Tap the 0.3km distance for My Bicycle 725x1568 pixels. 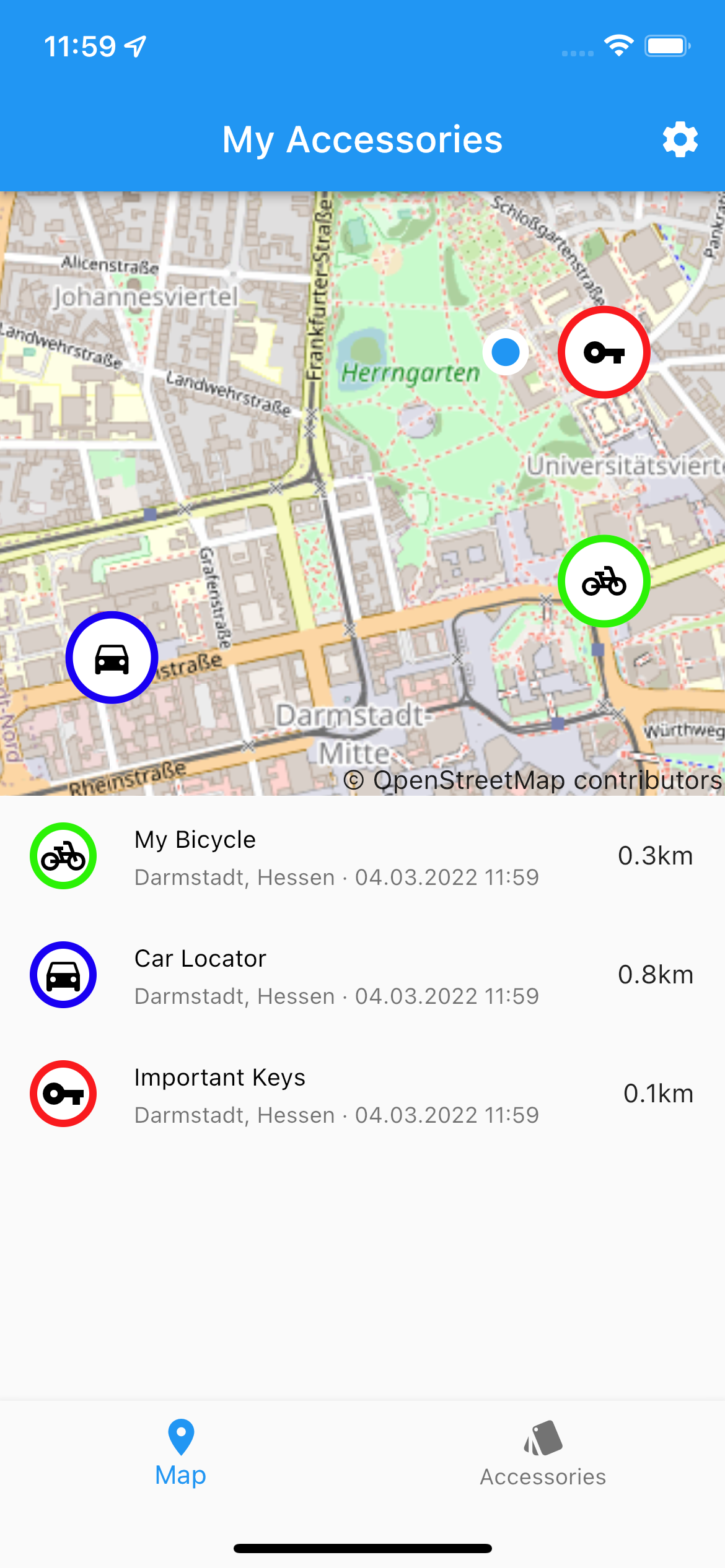tap(656, 855)
